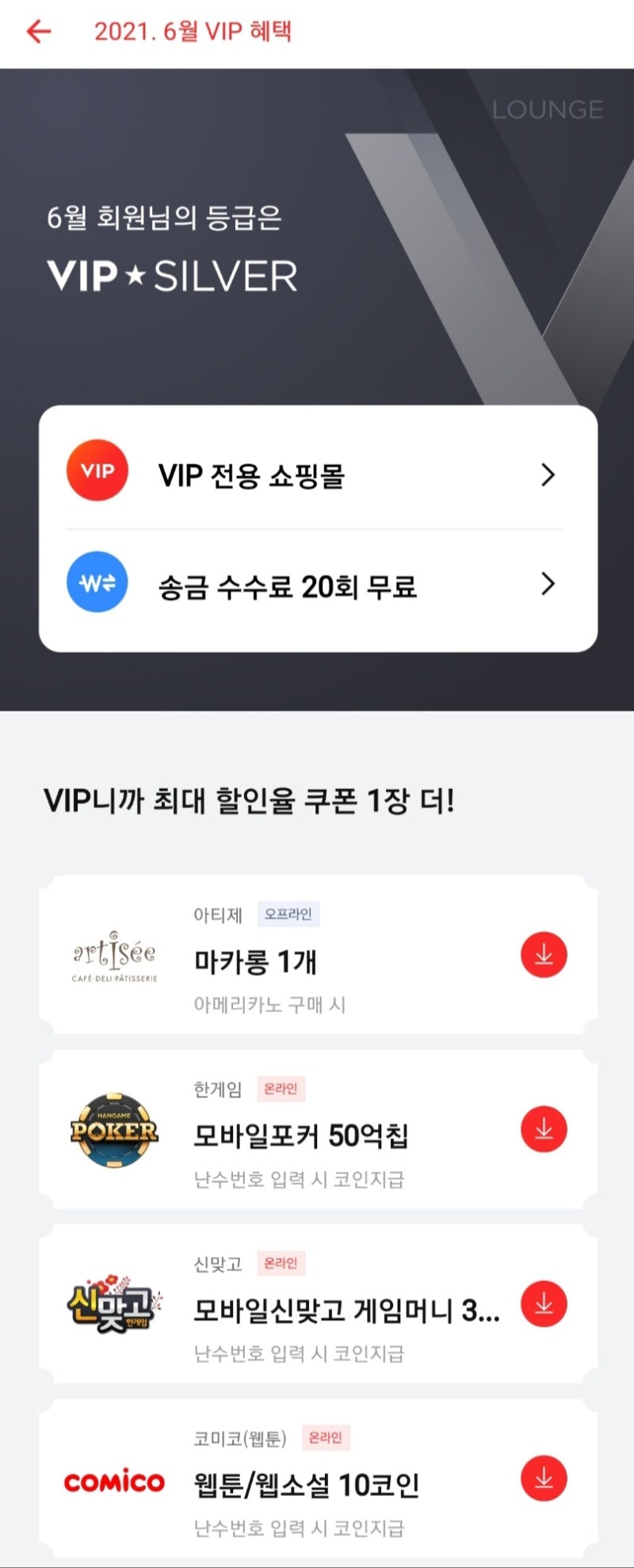Tap the comico brand logo
The width and height of the screenshot is (634, 1568).
[113, 1480]
